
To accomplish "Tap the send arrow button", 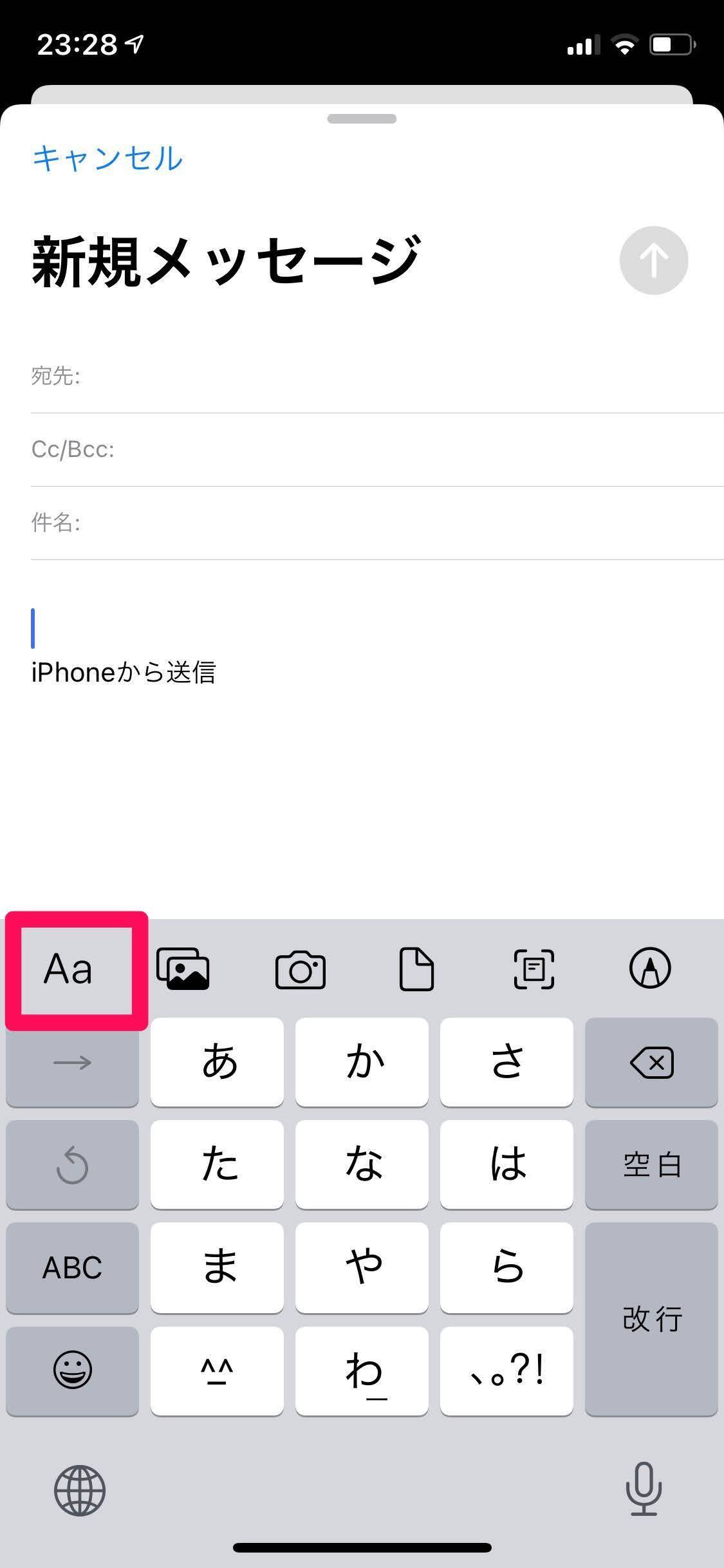I will 653,261.
